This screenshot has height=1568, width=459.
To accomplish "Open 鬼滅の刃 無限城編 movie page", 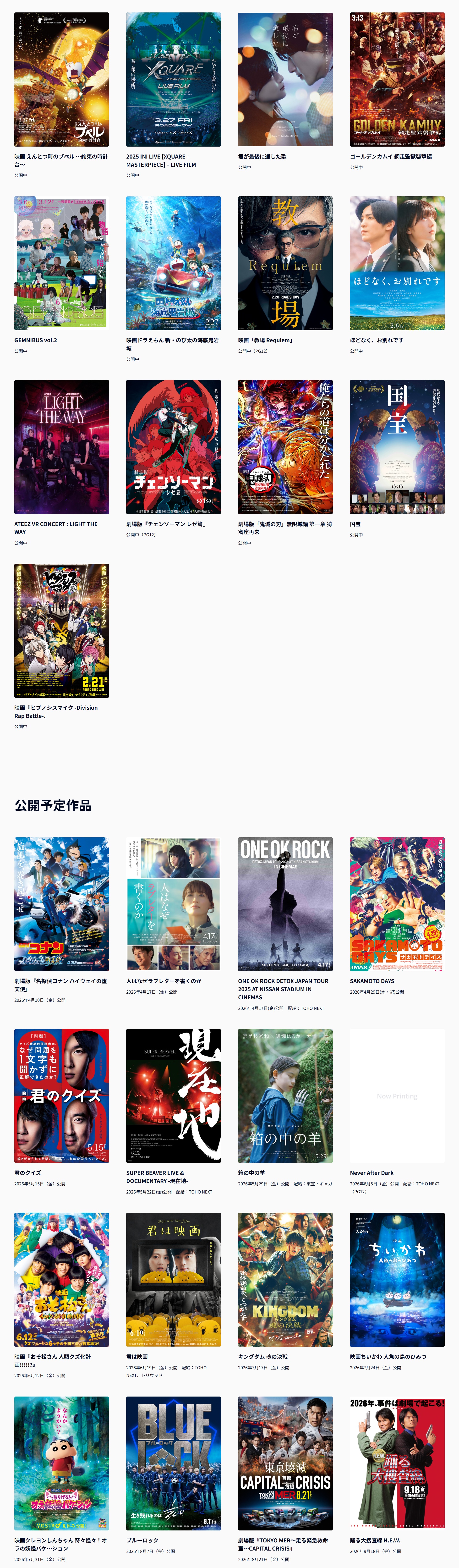I will click(x=285, y=447).
